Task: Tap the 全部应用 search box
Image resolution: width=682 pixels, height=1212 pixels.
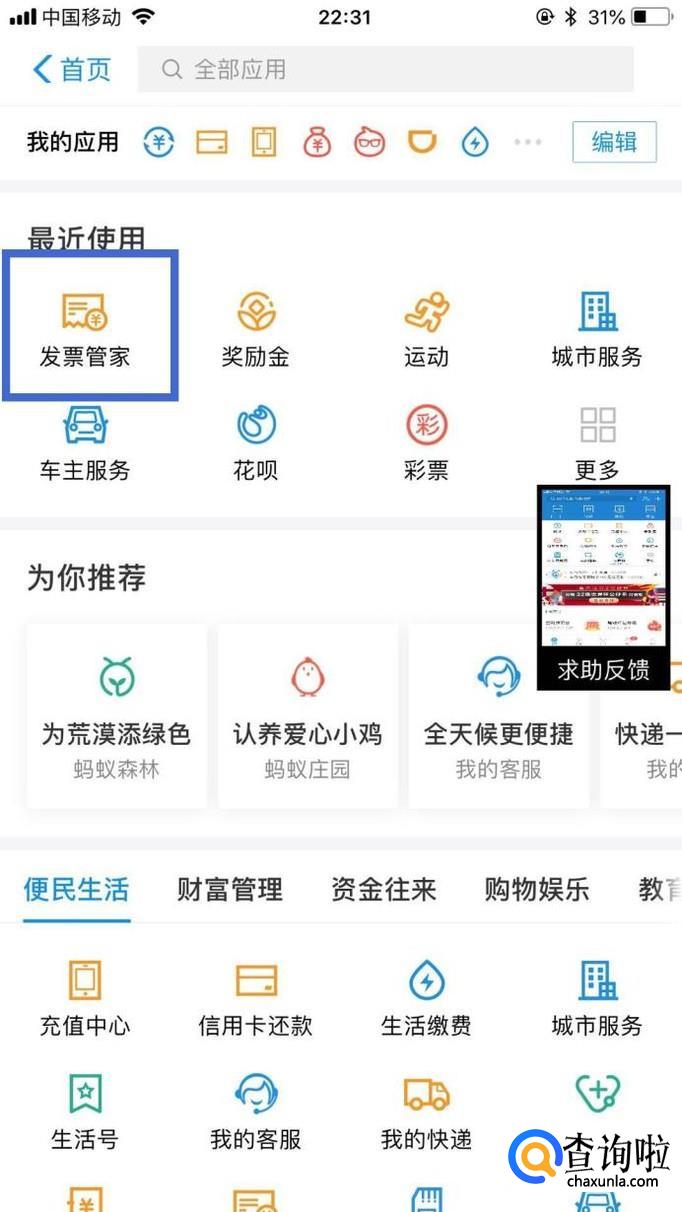Action: (x=385, y=69)
